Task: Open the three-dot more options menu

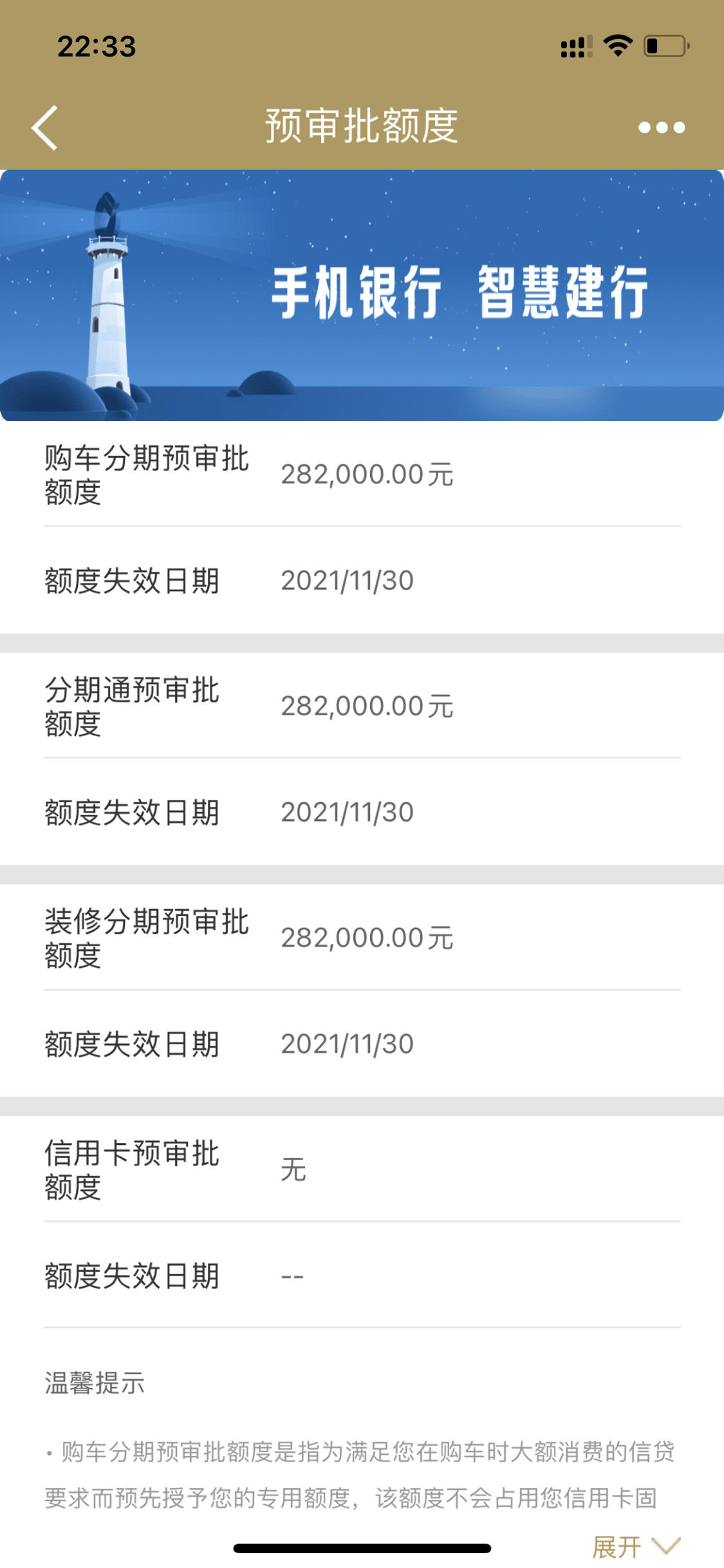Action: coord(661,128)
